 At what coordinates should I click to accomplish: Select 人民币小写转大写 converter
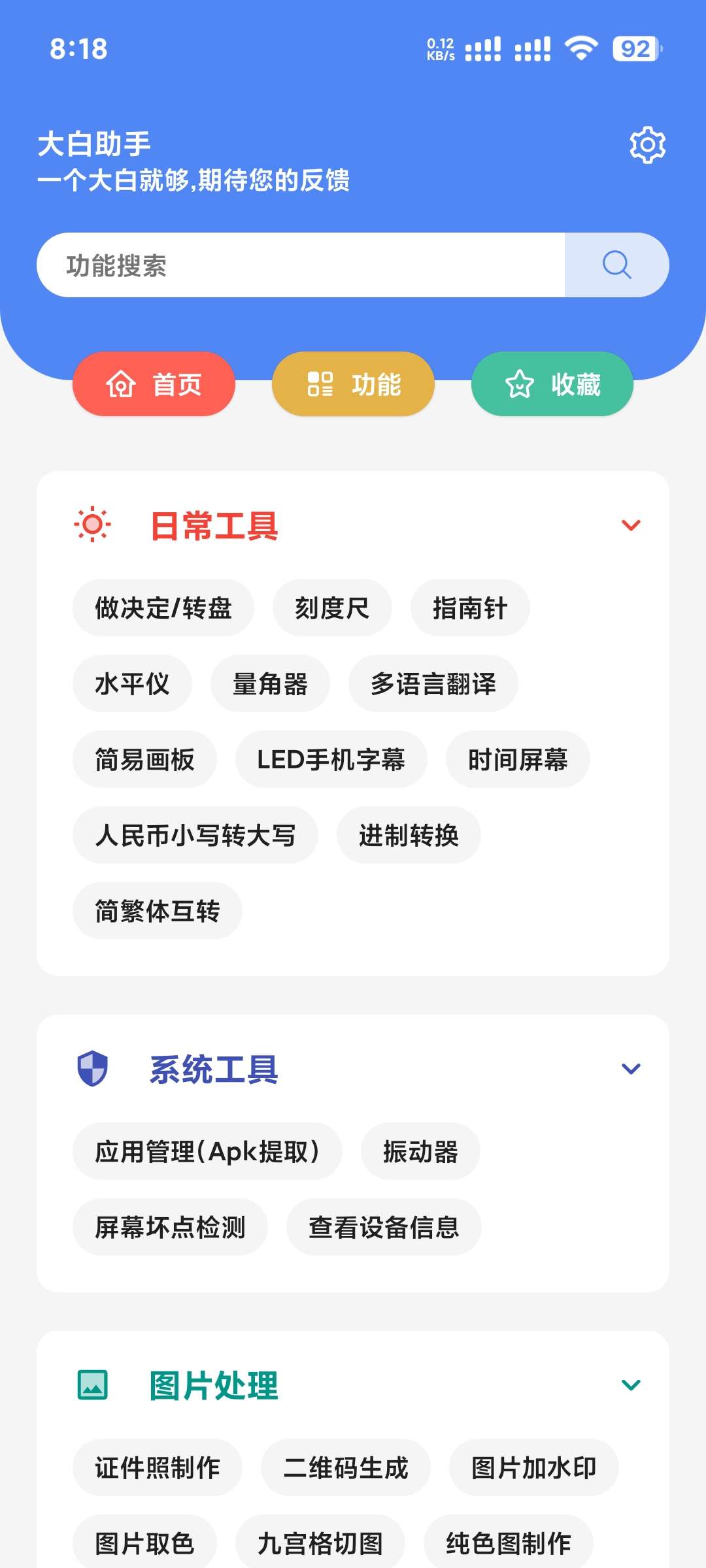click(x=195, y=836)
